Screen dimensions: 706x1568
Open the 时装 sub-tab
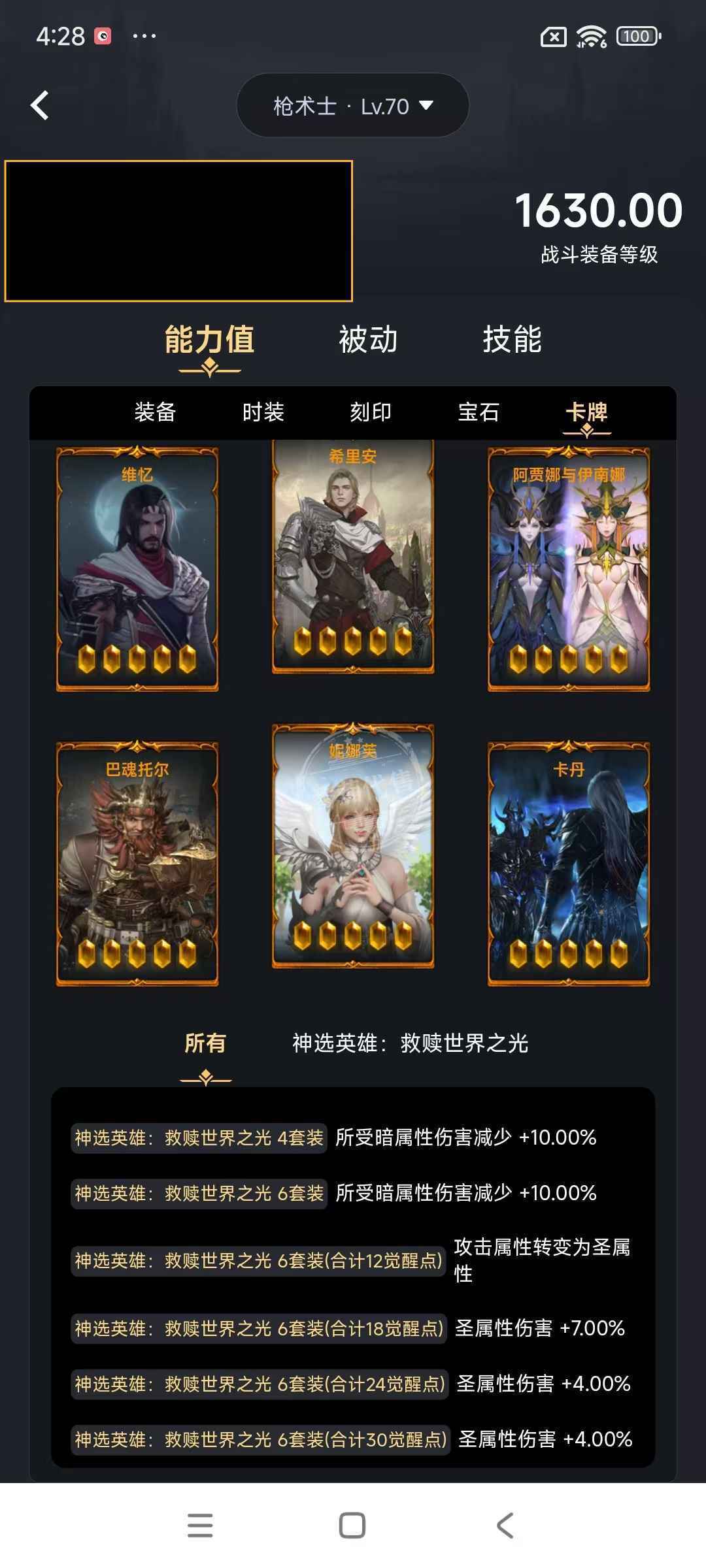click(263, 412)
